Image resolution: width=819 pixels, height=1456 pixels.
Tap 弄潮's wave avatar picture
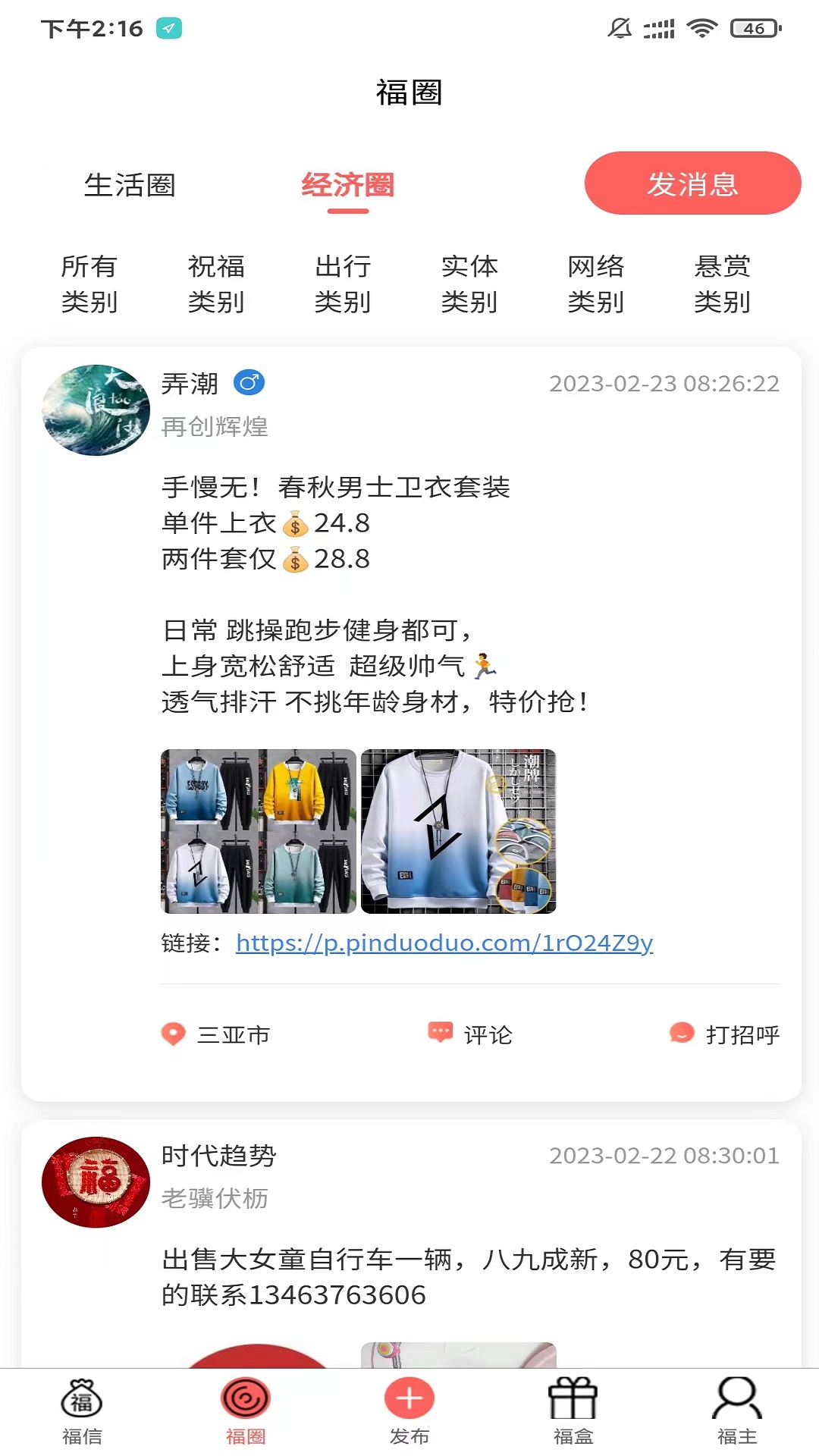[x=95, y=409]
